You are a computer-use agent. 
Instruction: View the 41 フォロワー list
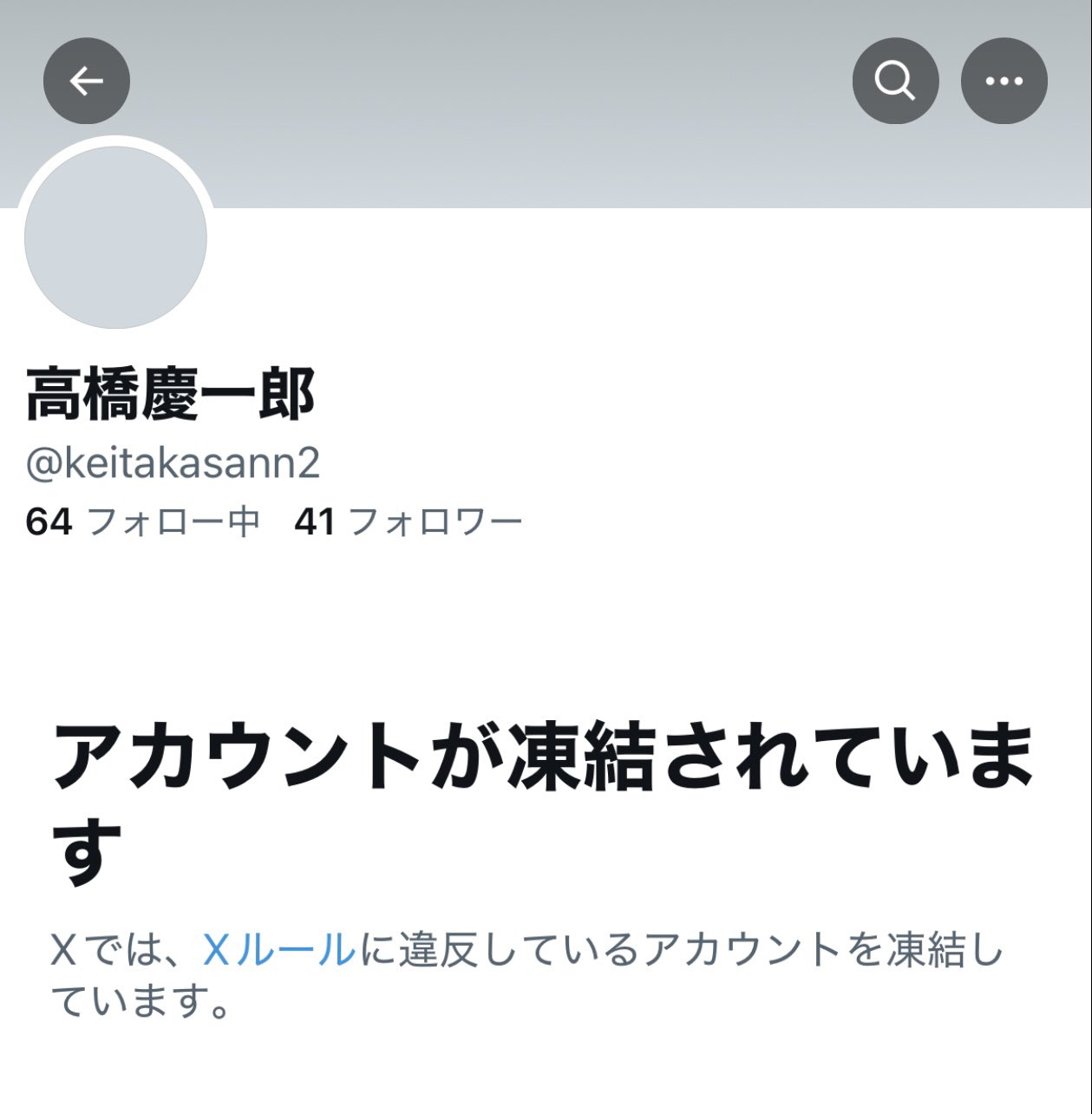click(408, 522)
